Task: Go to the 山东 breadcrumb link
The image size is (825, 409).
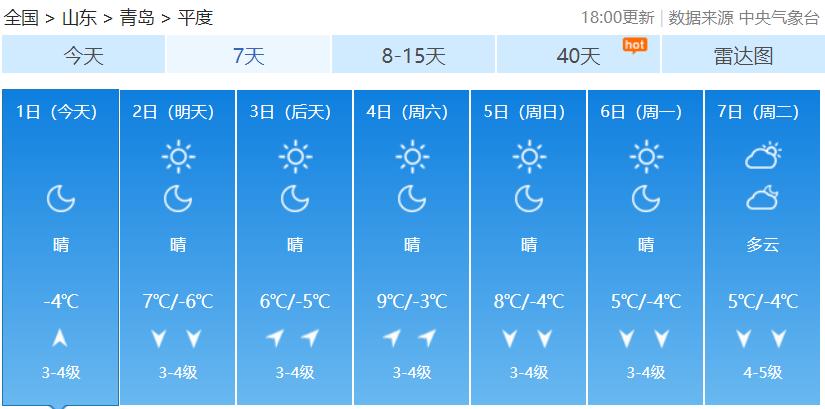Action: click(x=78, y=17)
